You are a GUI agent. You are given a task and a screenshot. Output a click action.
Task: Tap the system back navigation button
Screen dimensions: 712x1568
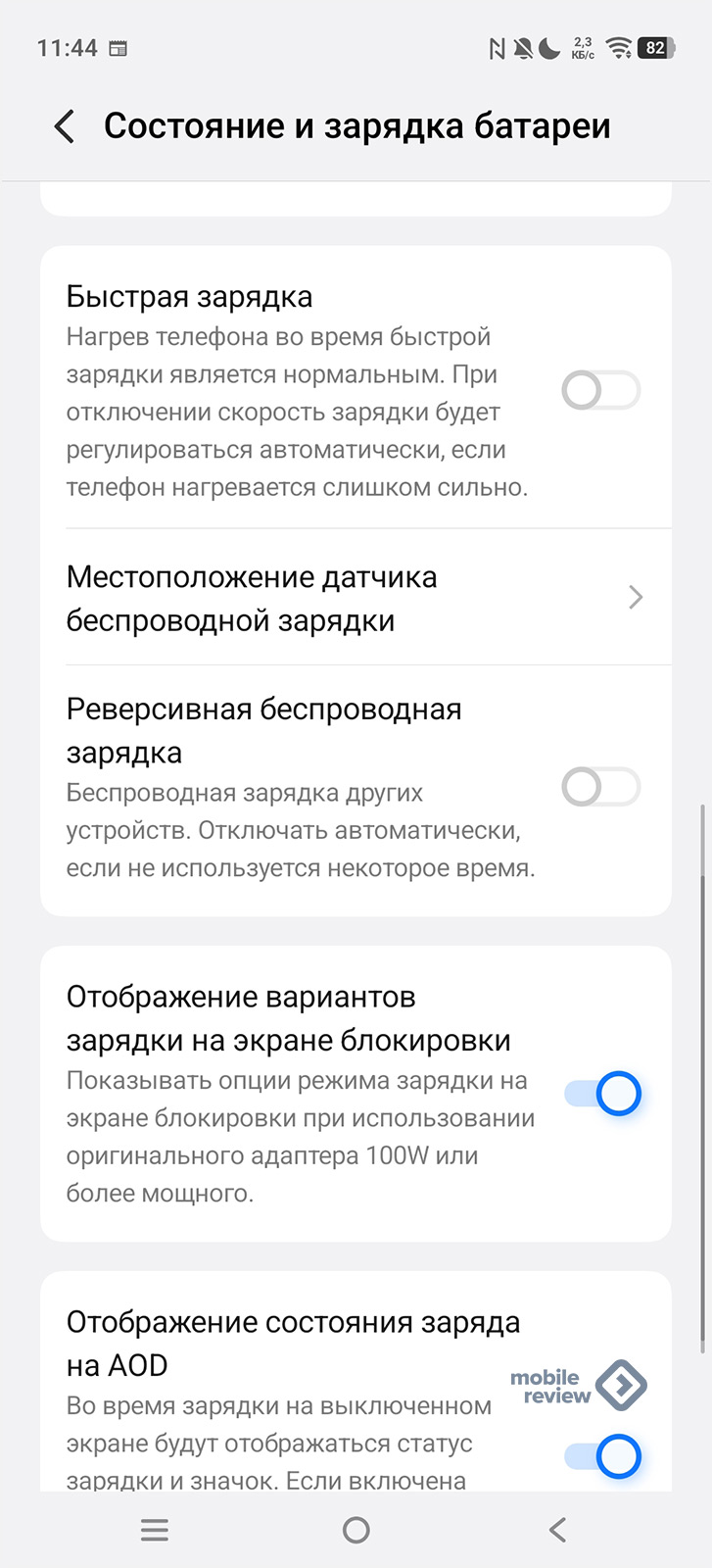[557, 1530]
